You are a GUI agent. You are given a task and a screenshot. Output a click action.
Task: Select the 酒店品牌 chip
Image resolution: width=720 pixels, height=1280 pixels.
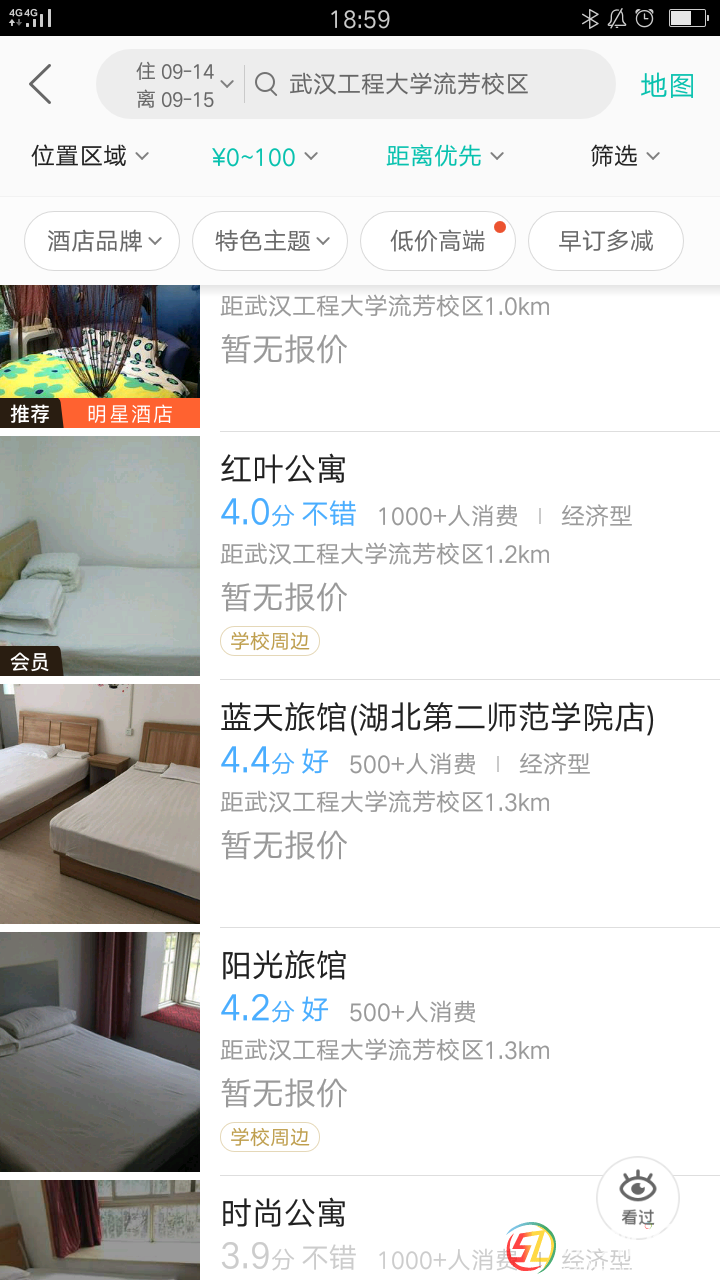(x=102, y=241)
